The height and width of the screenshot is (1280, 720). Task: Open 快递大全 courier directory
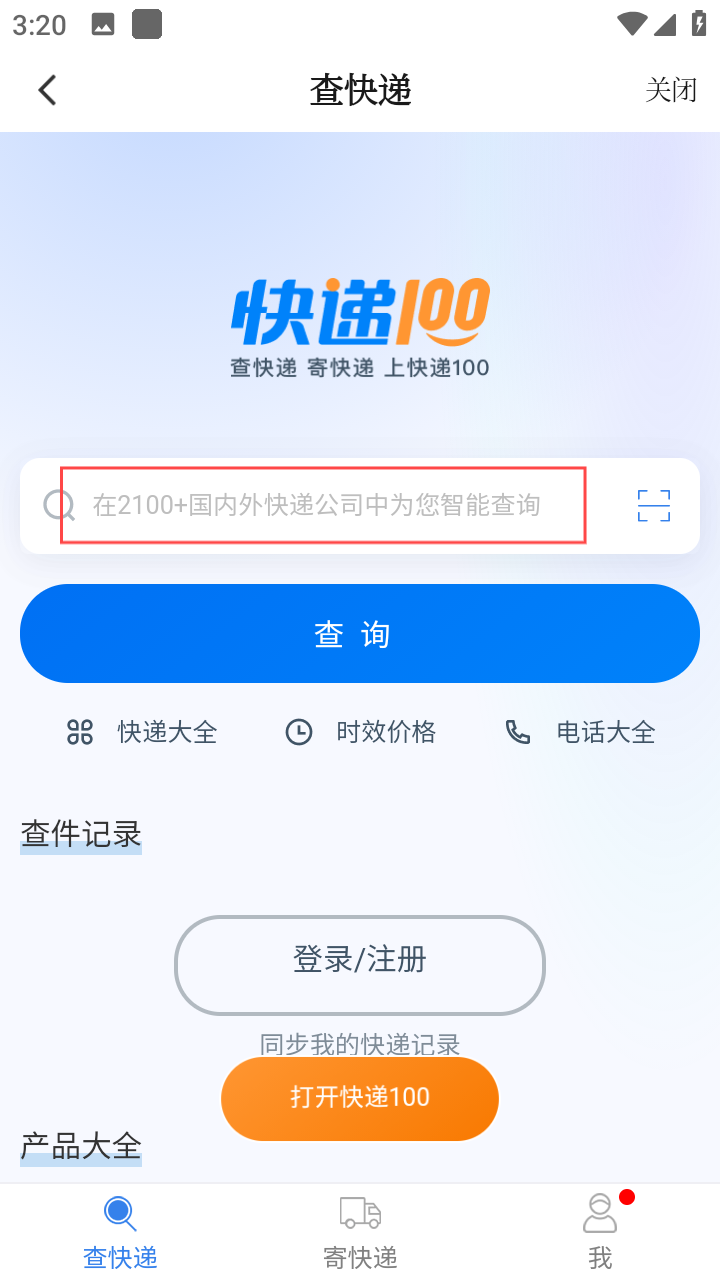coord(142,732)
